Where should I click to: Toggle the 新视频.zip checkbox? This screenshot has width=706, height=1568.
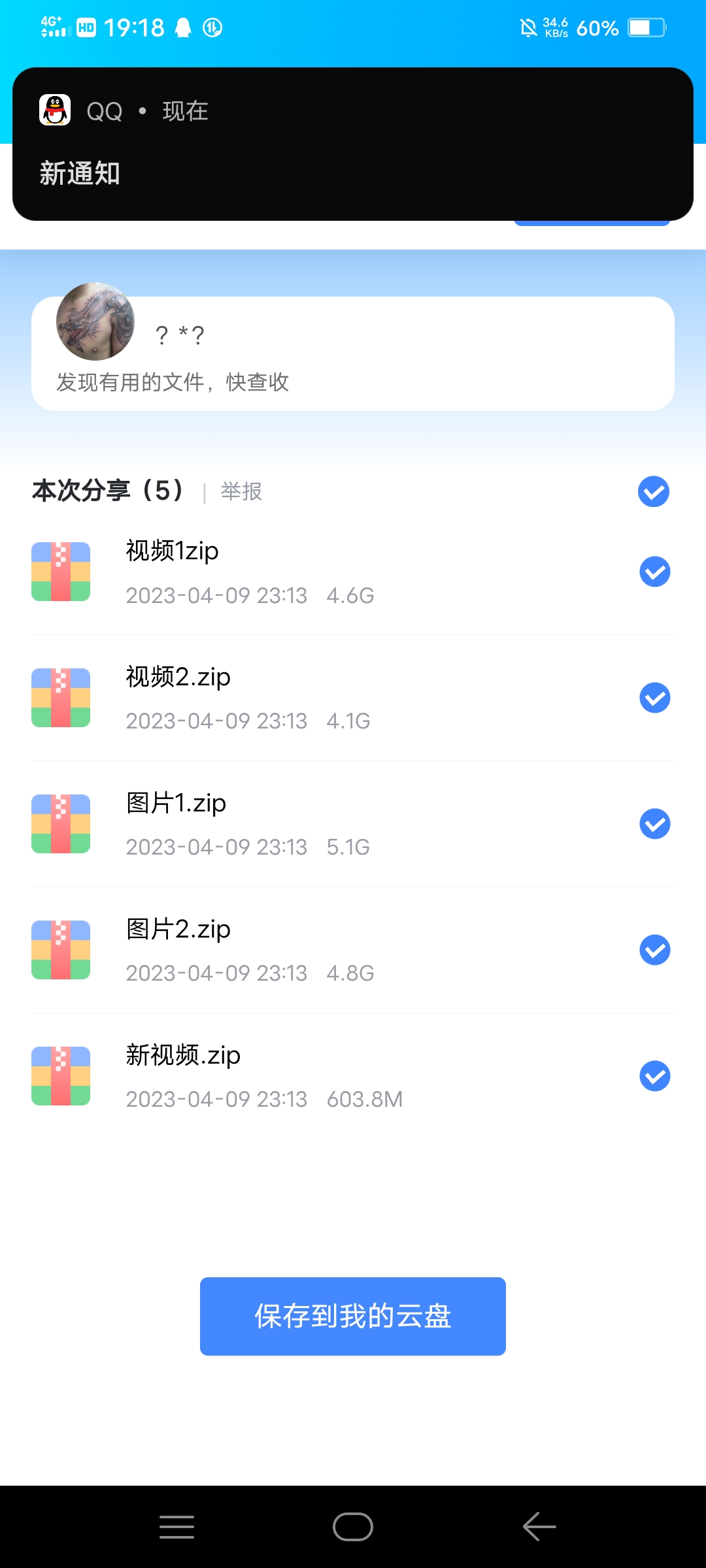[x=655, y=1076]
